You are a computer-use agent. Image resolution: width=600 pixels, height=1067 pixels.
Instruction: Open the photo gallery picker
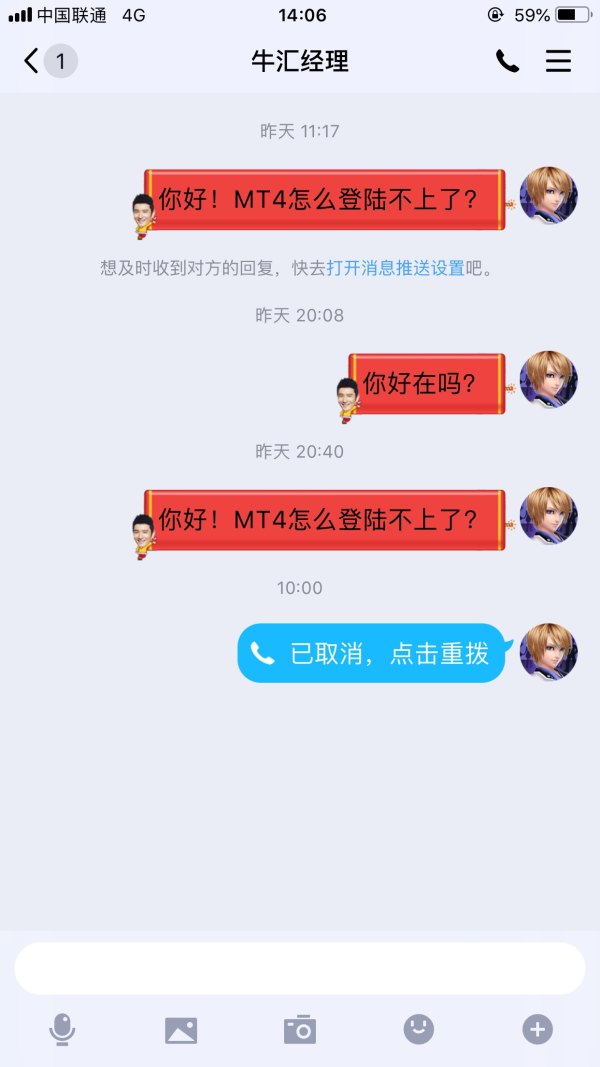coord(181,1029)
